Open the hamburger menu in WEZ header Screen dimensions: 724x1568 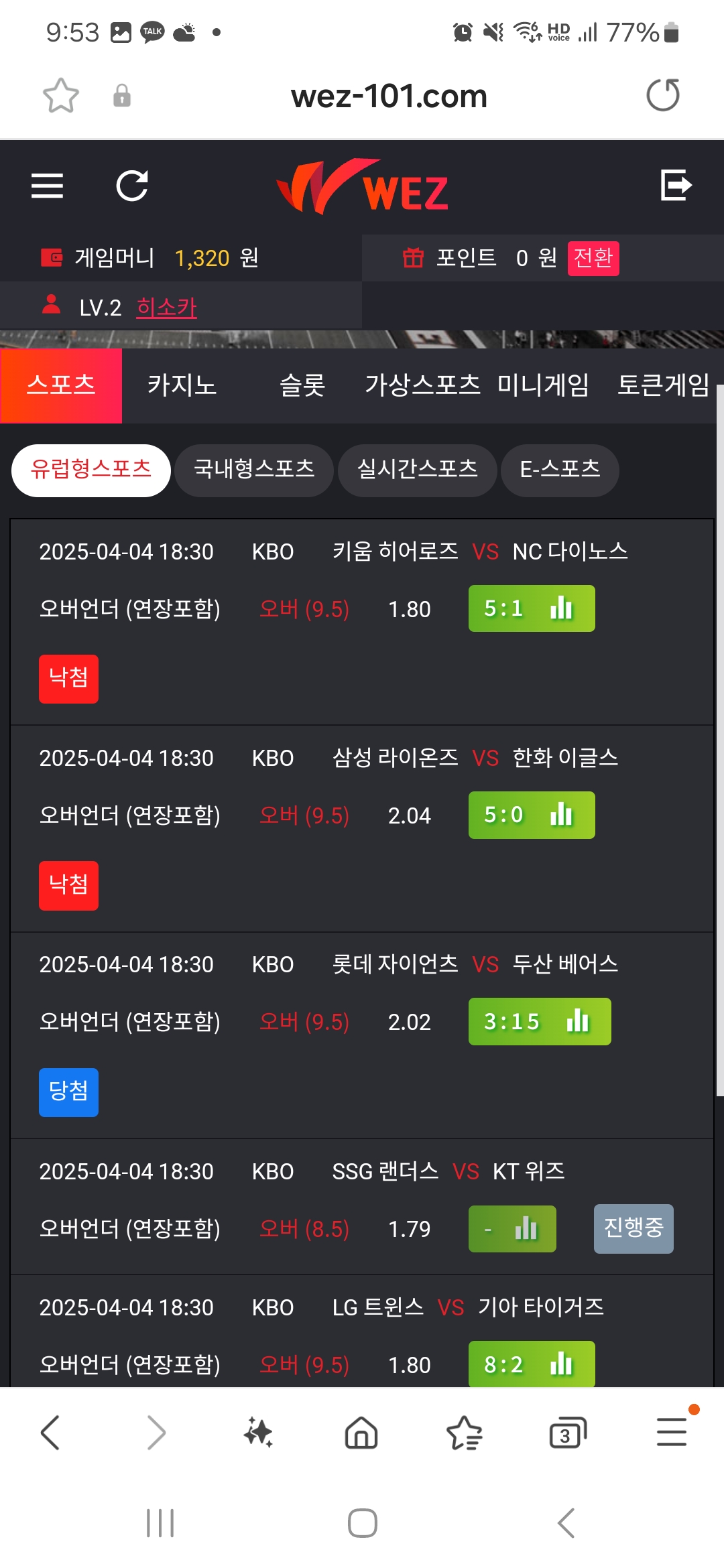coord(47,186)
